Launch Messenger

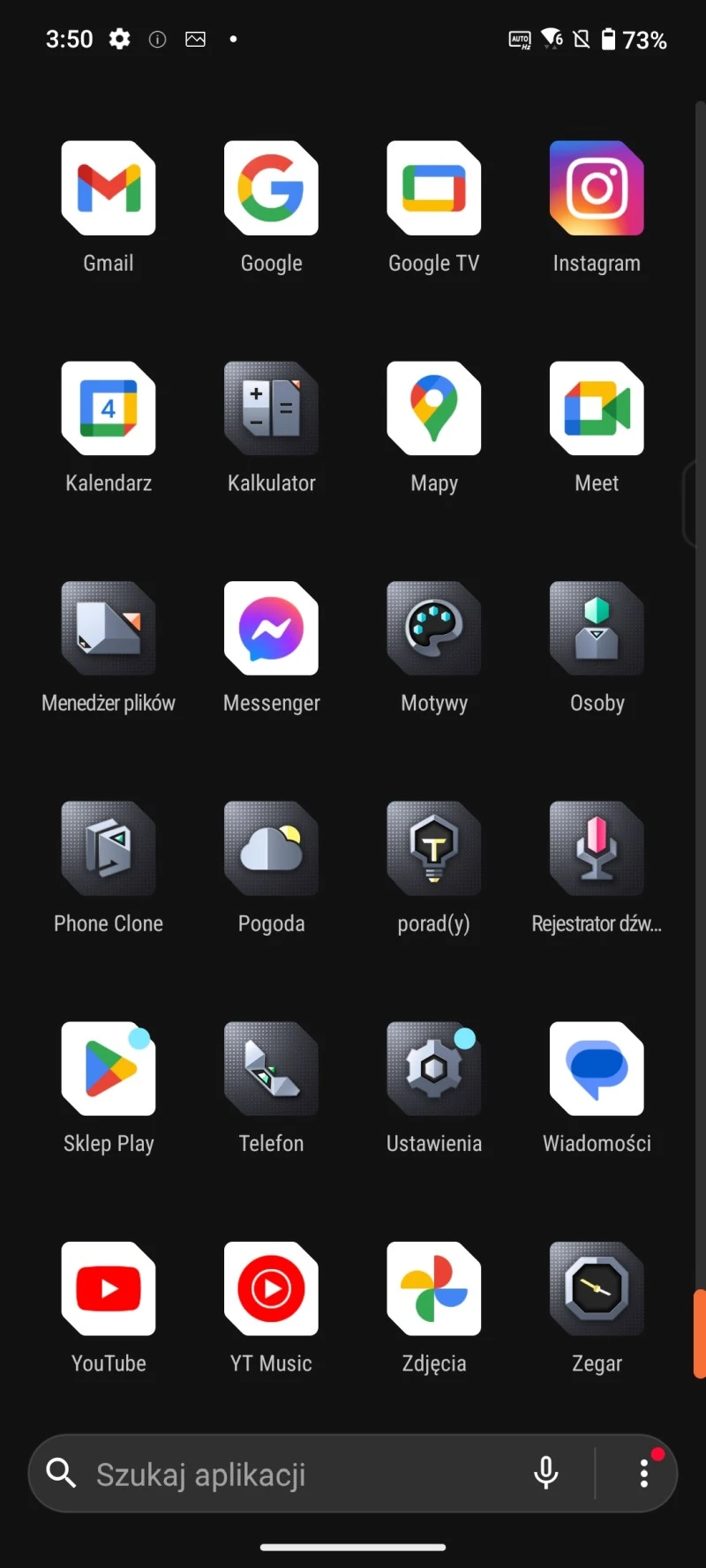tap(271, 628)
